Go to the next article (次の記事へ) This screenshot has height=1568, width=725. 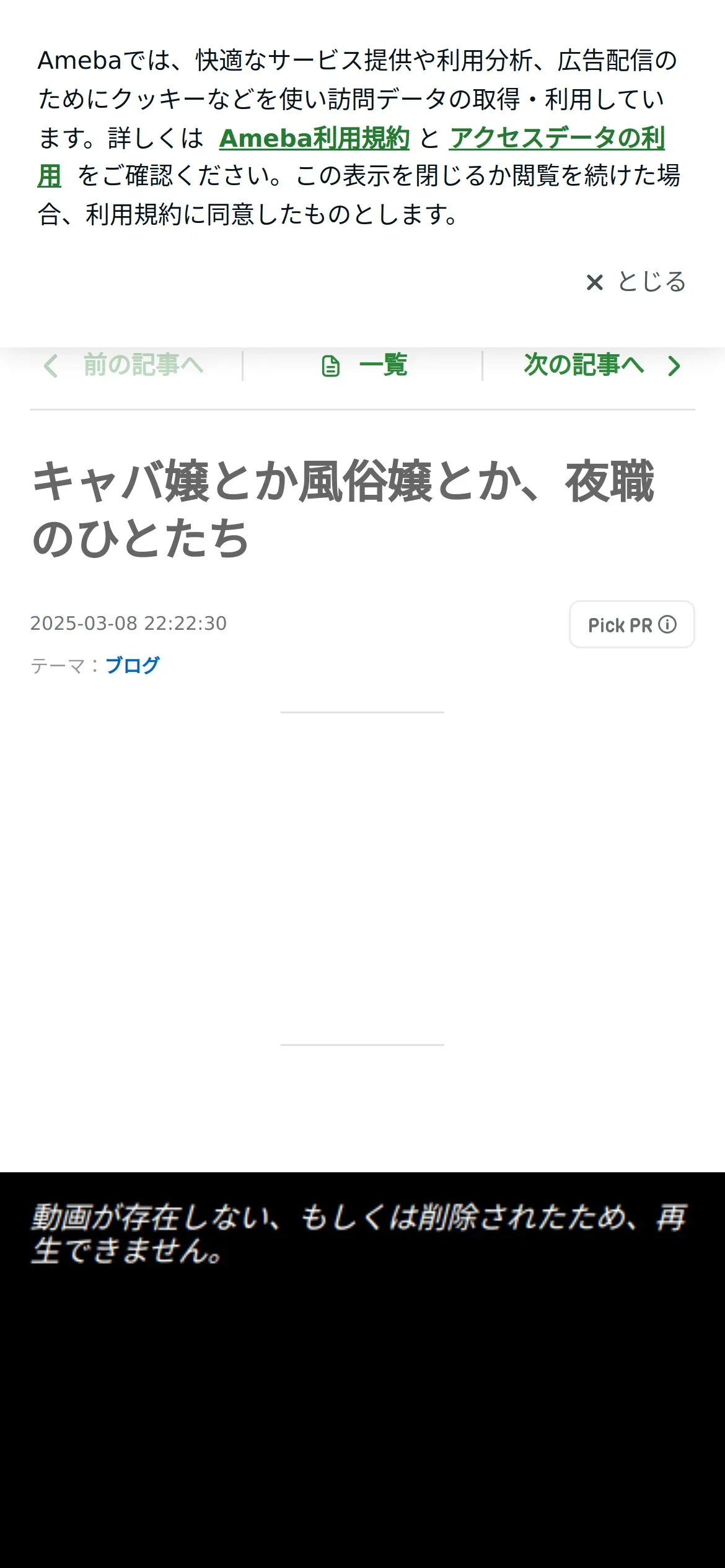(602, 365)
